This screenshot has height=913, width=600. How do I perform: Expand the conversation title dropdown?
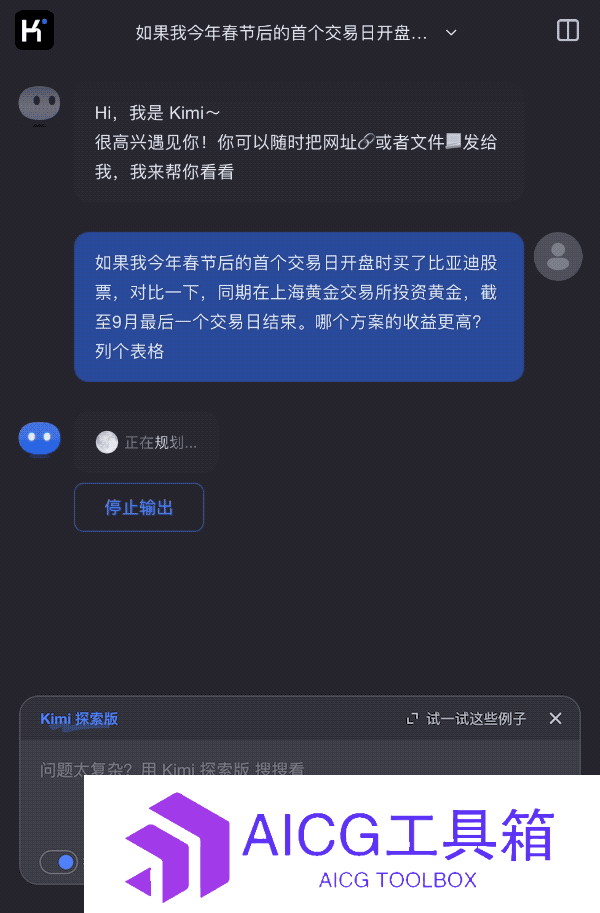pyautogui.click(x=451, y=32)
